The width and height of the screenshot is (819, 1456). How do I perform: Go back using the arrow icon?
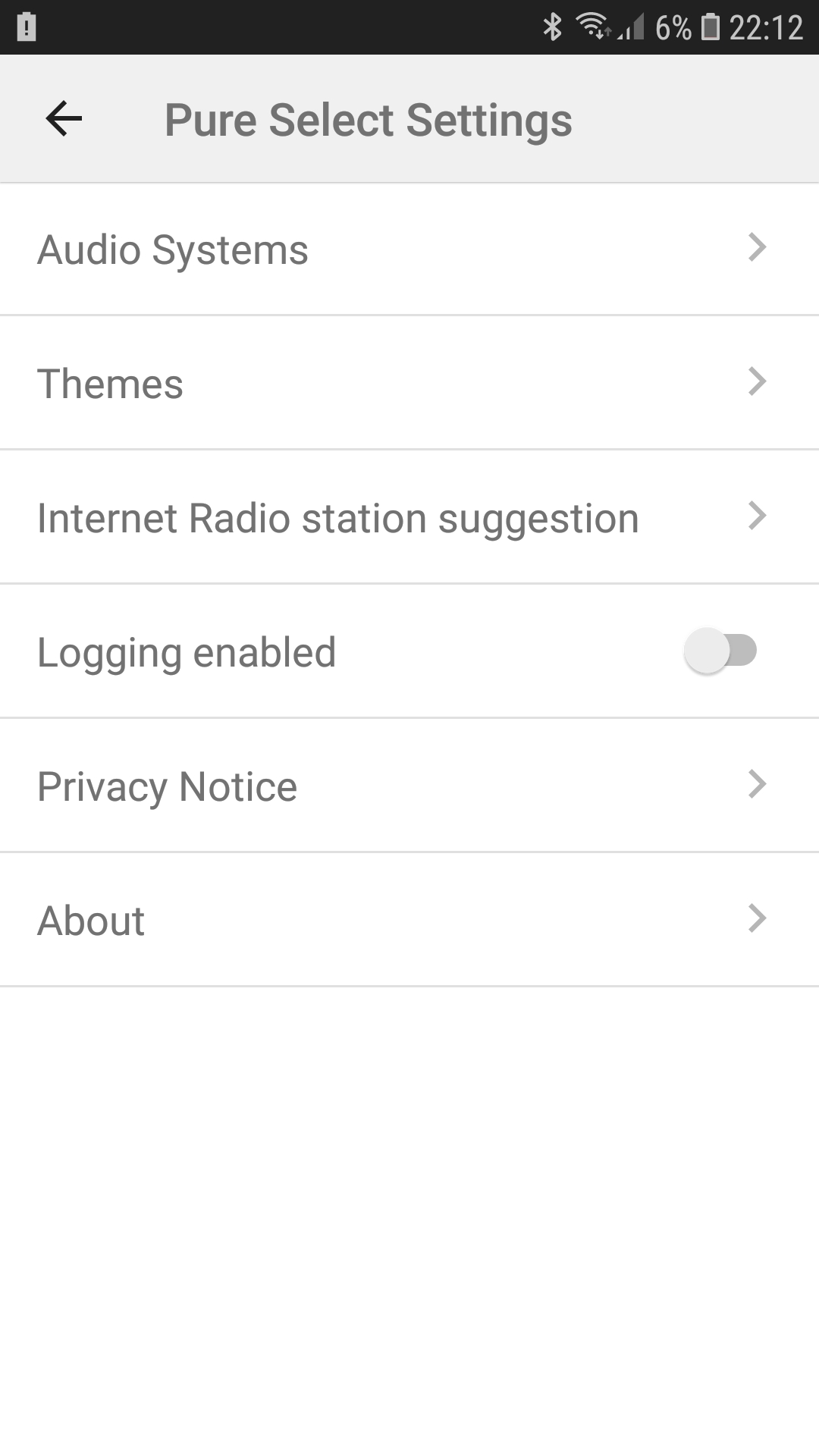coord(64,118)
